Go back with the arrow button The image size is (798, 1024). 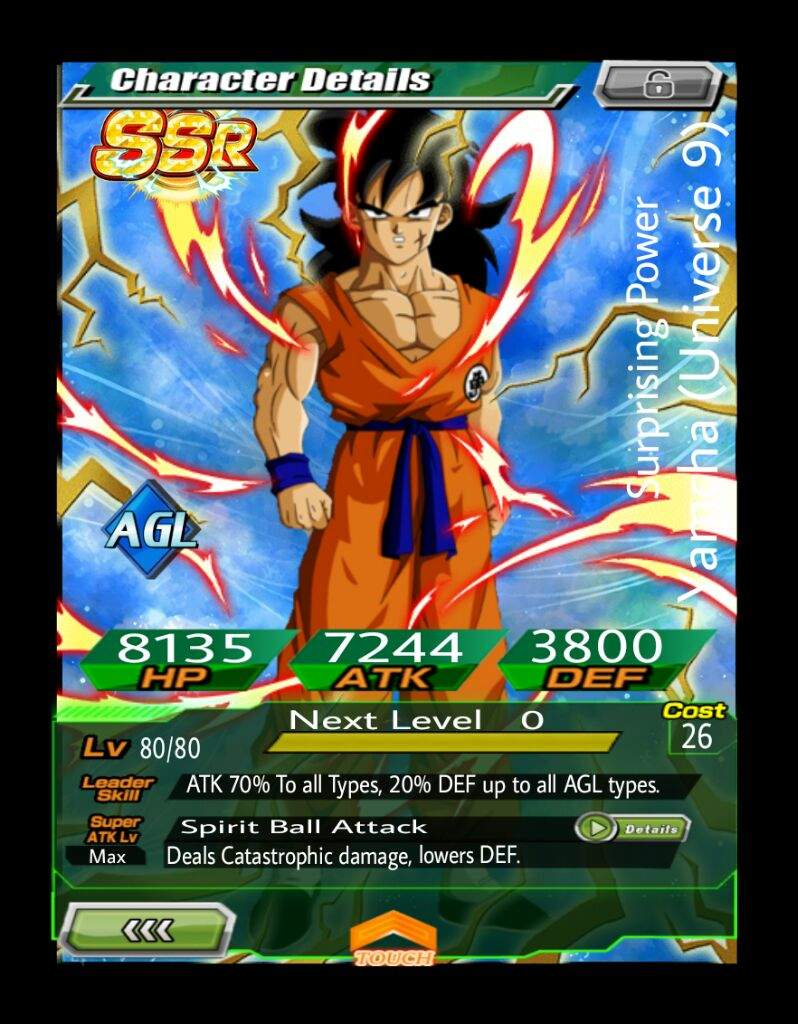tap(148, 931)
